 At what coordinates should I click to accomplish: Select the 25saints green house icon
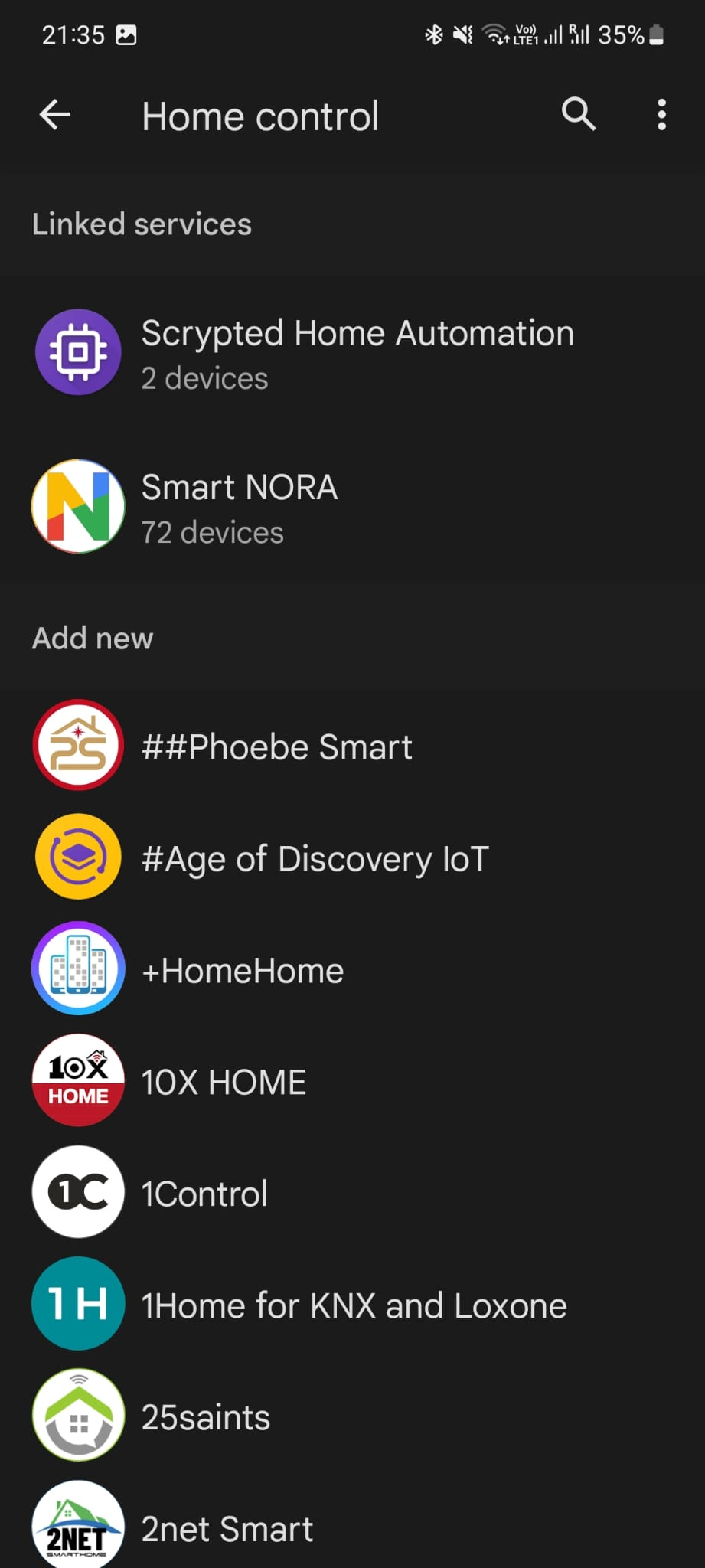(78, 1416)
